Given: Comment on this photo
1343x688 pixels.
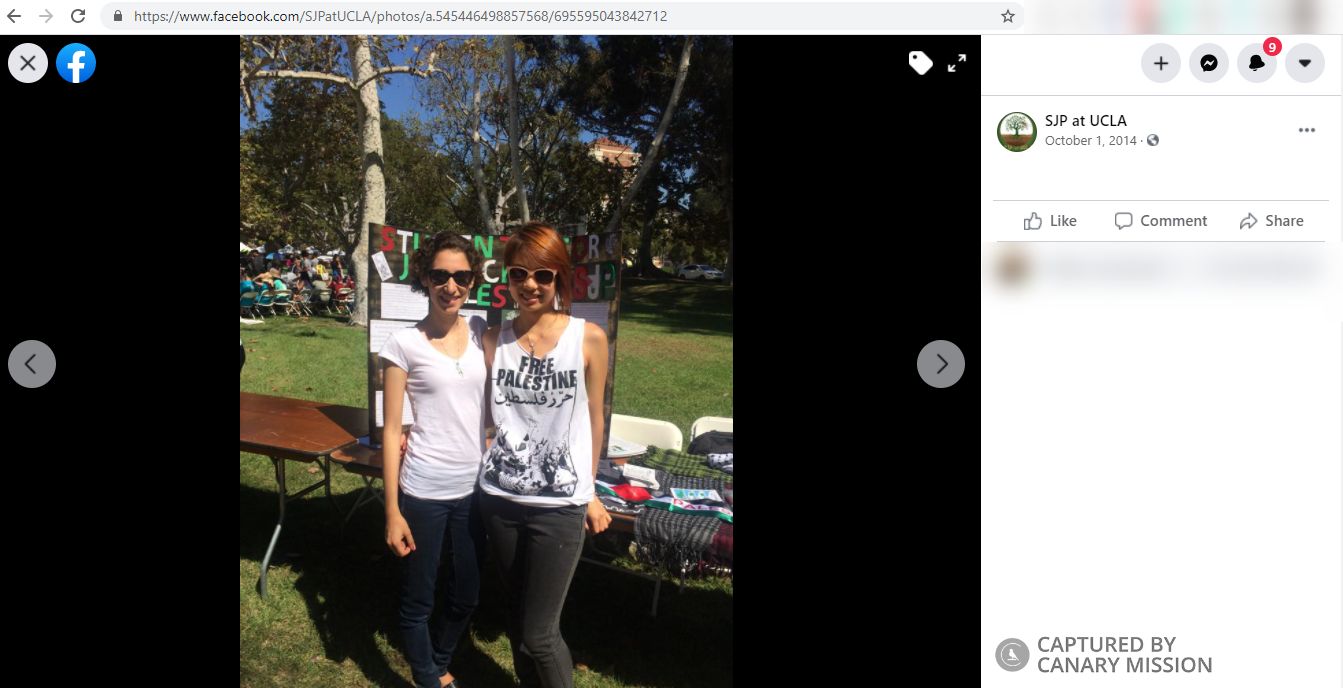Looking at the screenshot, I should pos(1160,221).
